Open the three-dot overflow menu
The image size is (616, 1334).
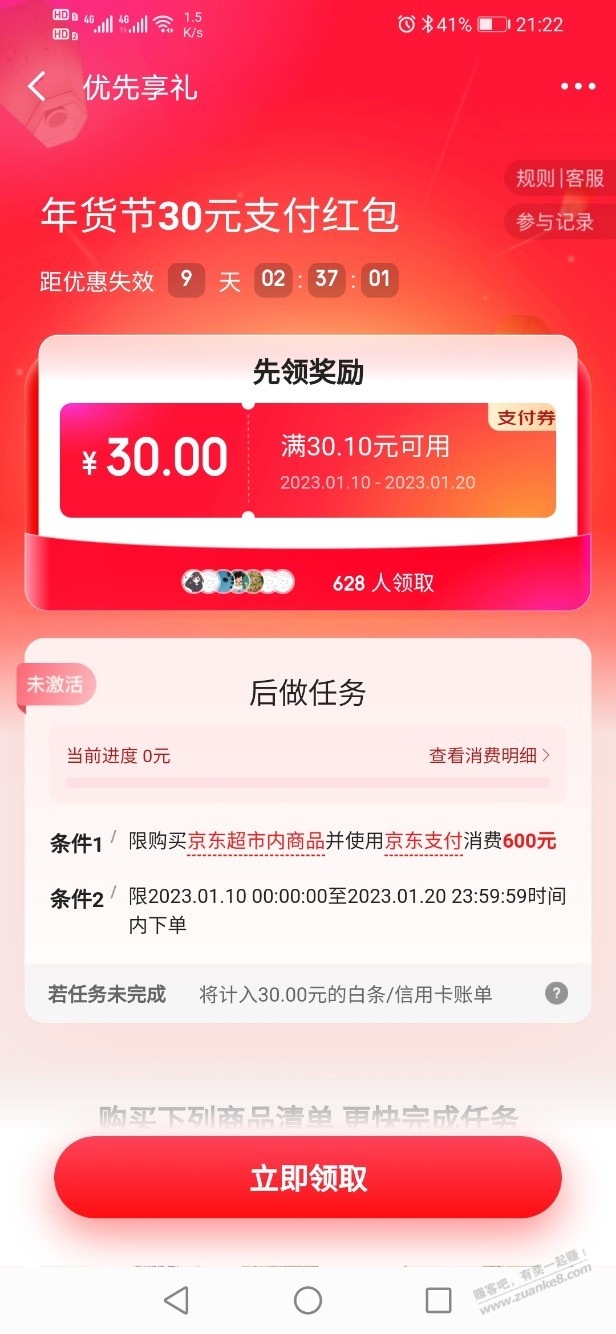(x=577, y=87)
